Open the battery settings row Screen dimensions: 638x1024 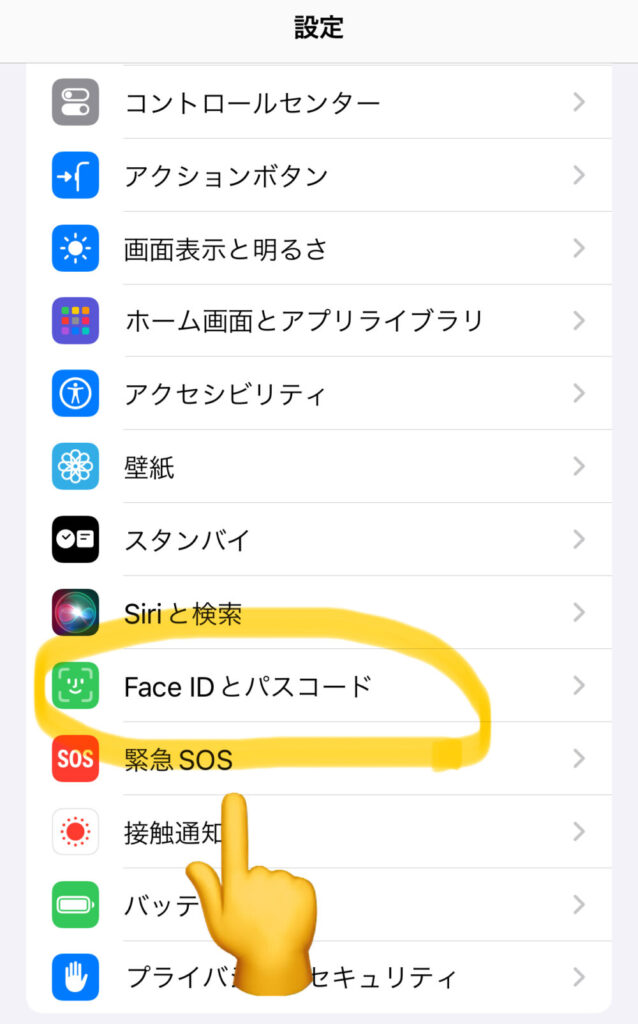(319, 905)
